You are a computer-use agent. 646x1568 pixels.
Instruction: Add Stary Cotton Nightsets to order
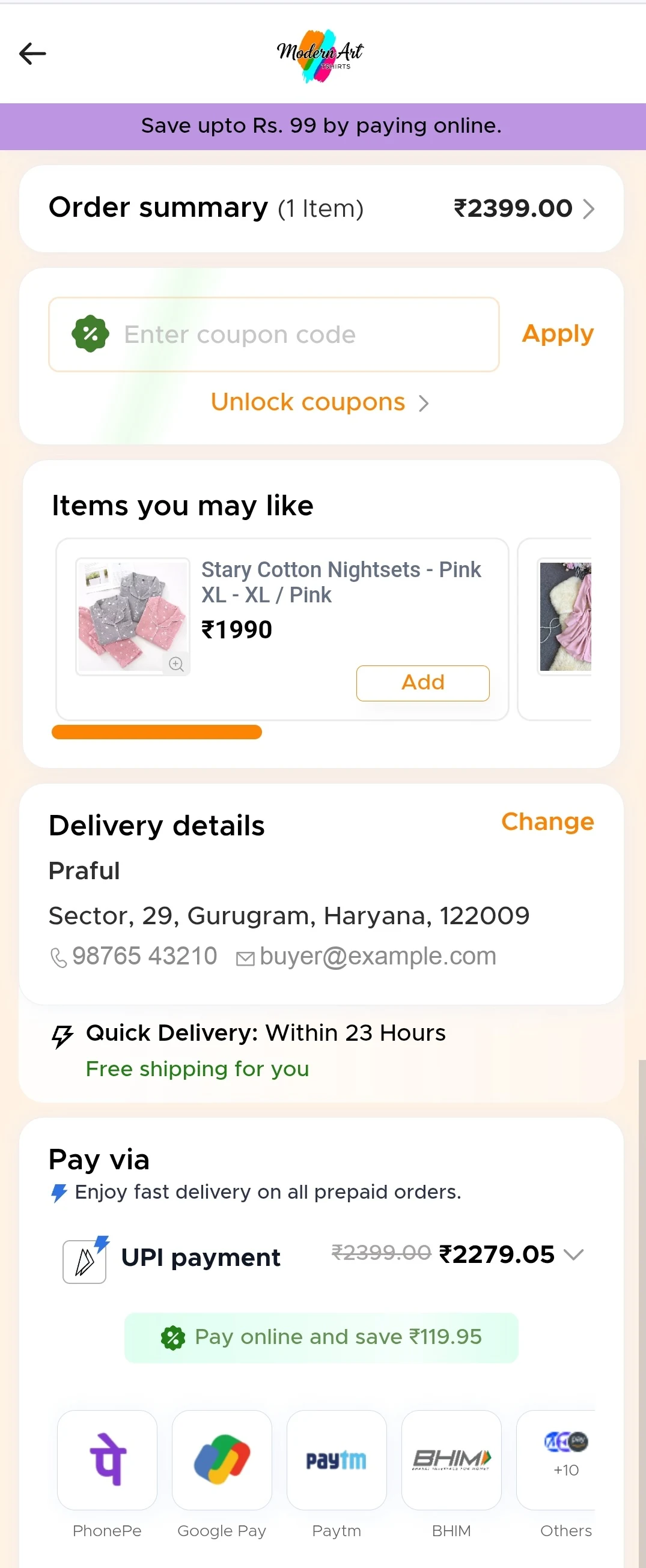point(422,683)
